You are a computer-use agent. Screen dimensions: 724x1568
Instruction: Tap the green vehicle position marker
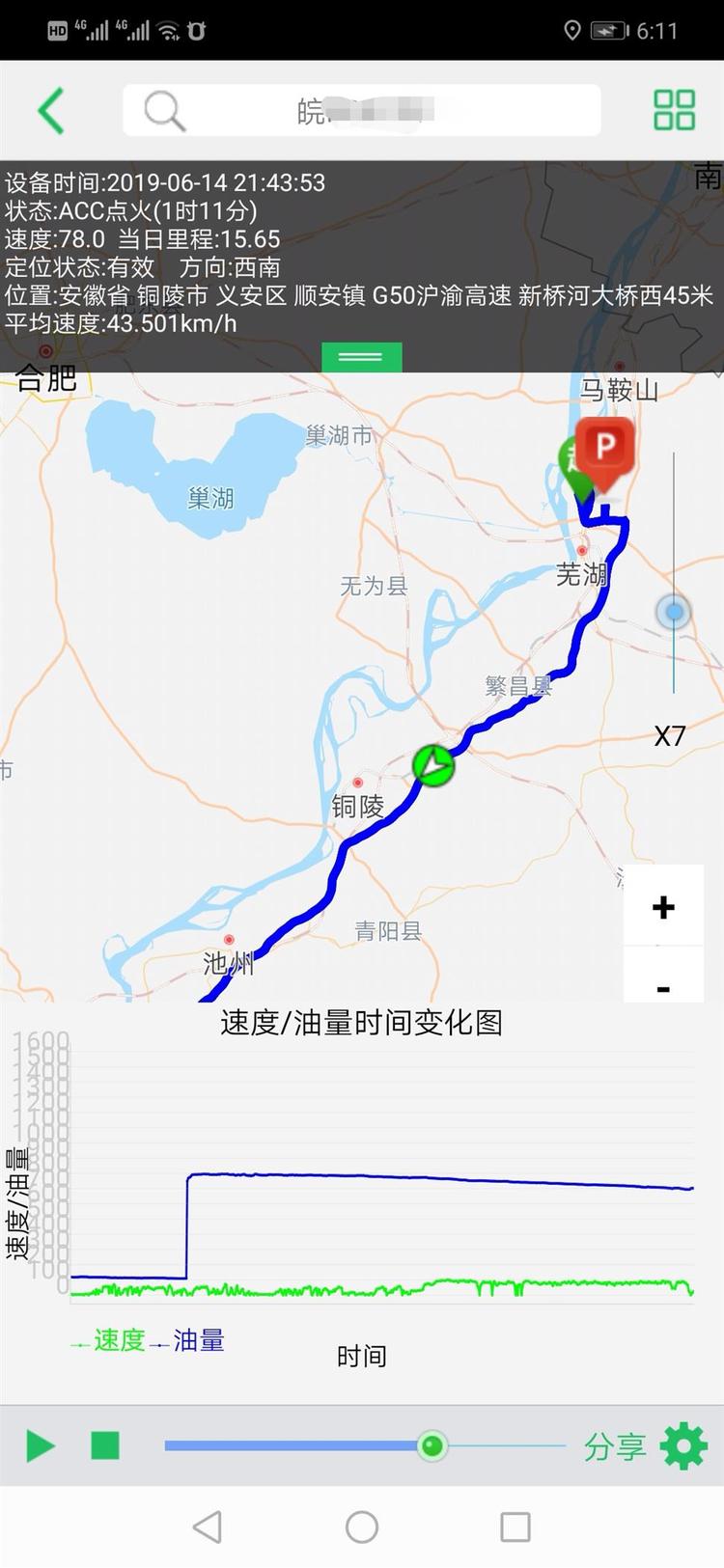[x=433, y=765]
